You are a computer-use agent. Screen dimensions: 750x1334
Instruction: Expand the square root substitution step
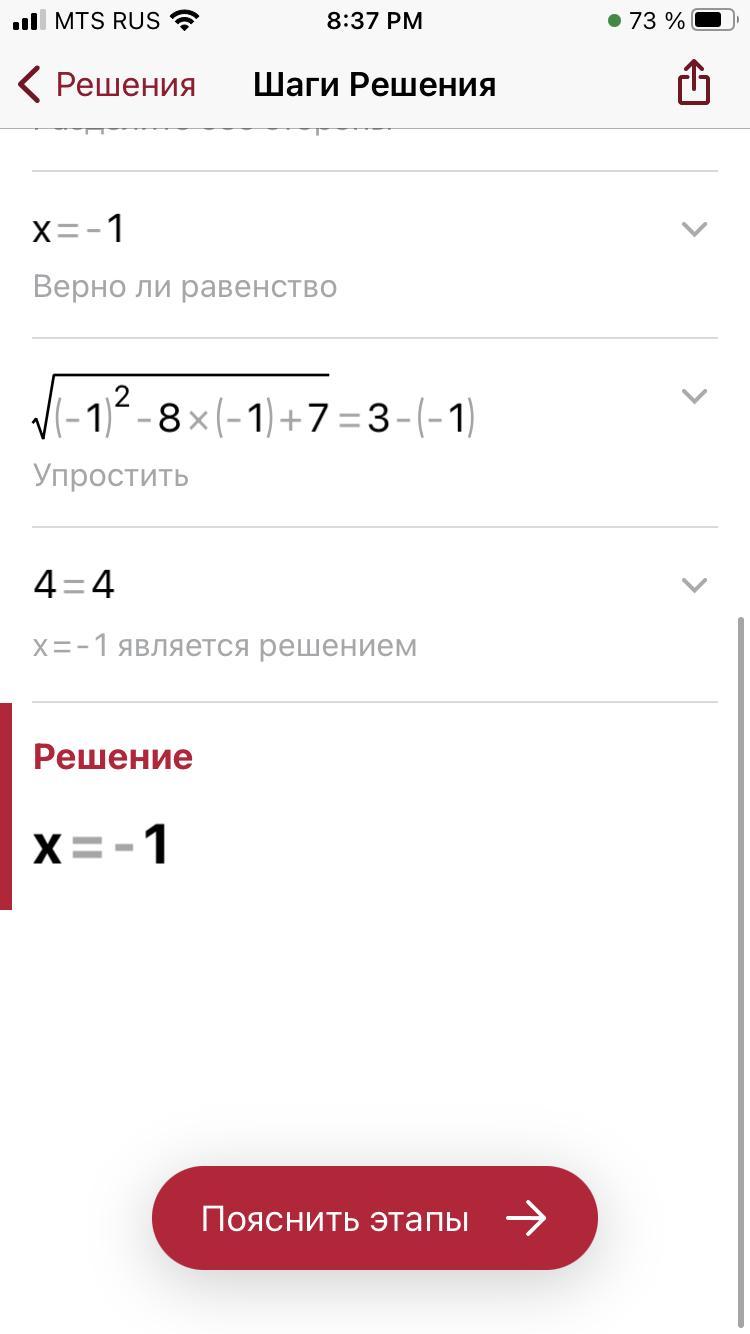pyautogui.click(x=693, y=396)
